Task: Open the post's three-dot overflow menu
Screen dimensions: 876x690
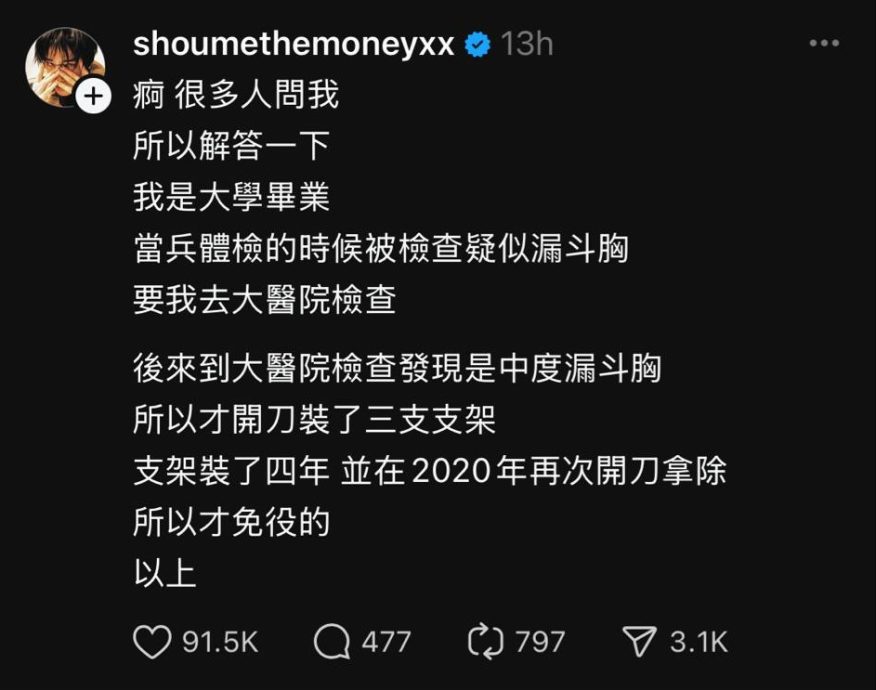Action: coord(824,44)
